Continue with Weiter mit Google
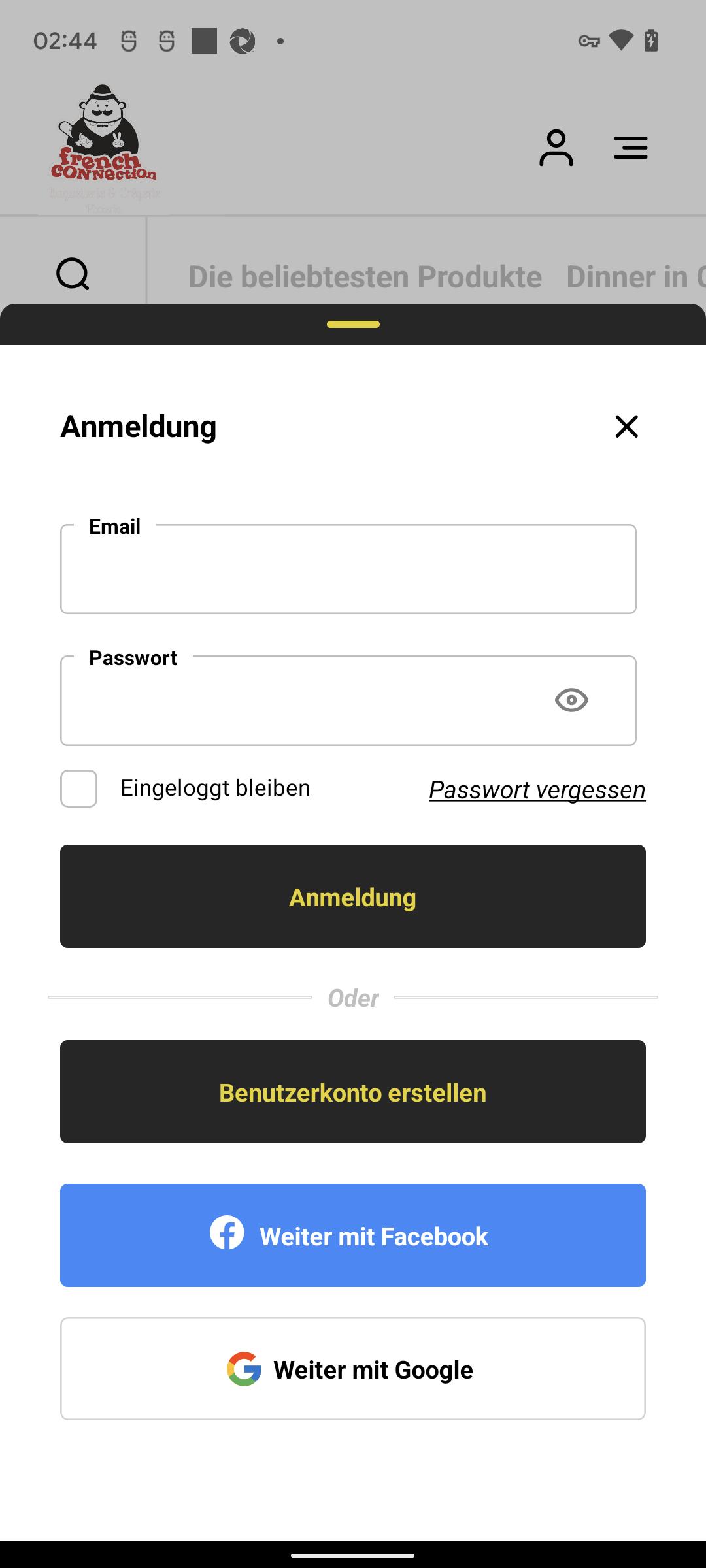The width and height of the screenshot is (706, 1568). [x=353, y=1369]
